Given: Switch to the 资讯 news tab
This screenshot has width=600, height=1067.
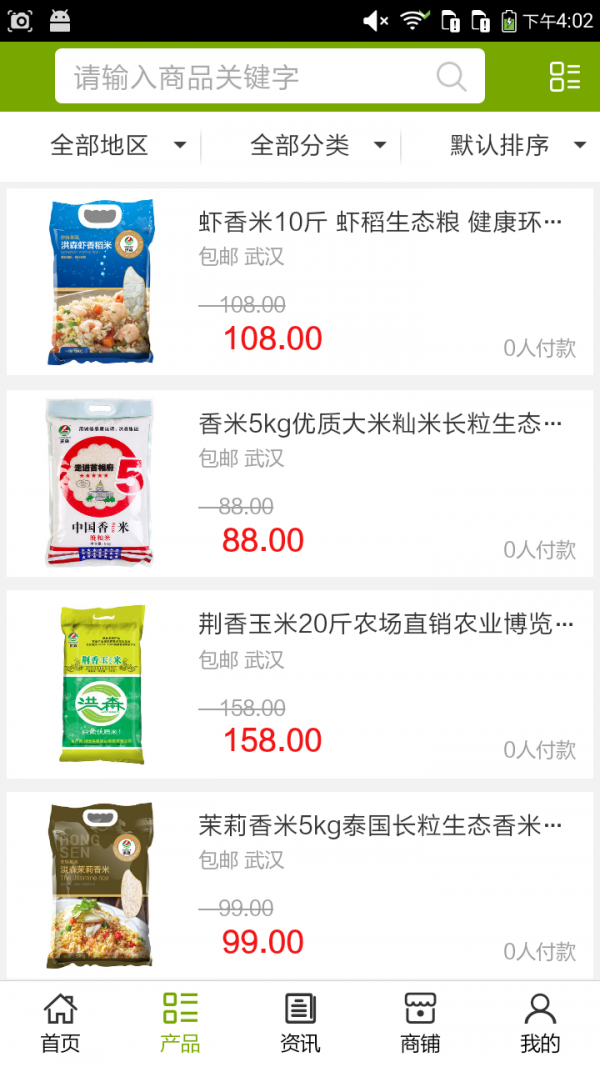Looking at the screenshot, I should (300, 1023).
